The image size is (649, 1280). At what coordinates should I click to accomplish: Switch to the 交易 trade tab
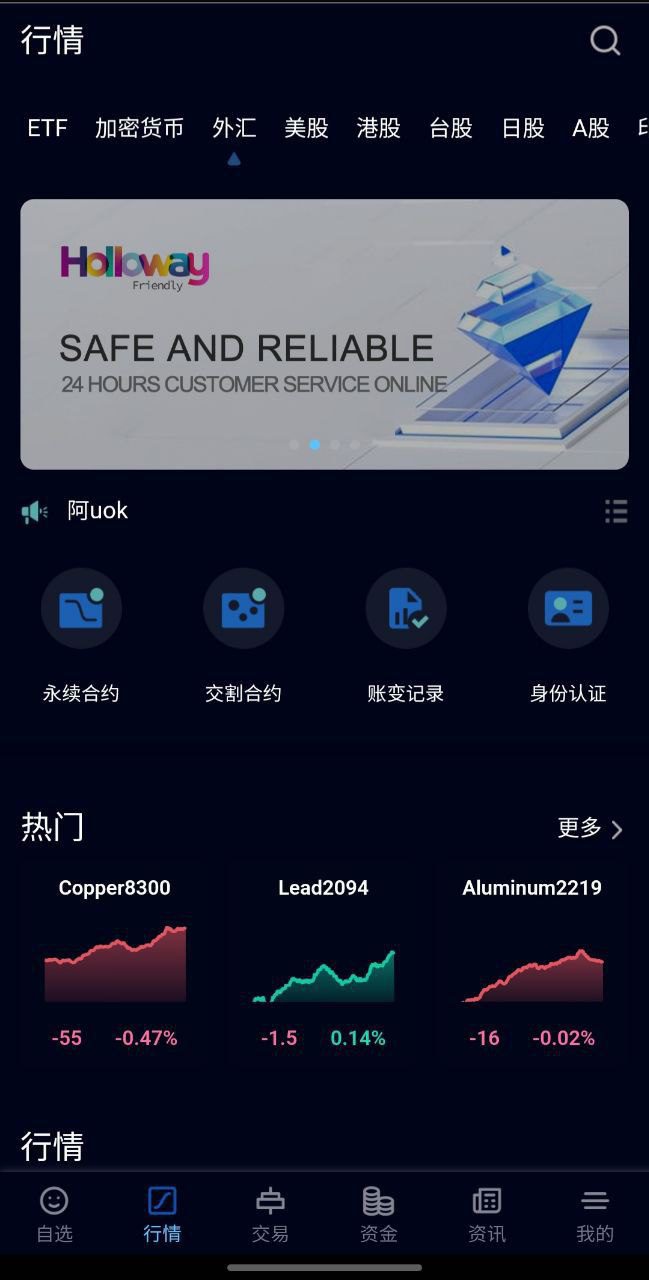tap(270, 1213)
